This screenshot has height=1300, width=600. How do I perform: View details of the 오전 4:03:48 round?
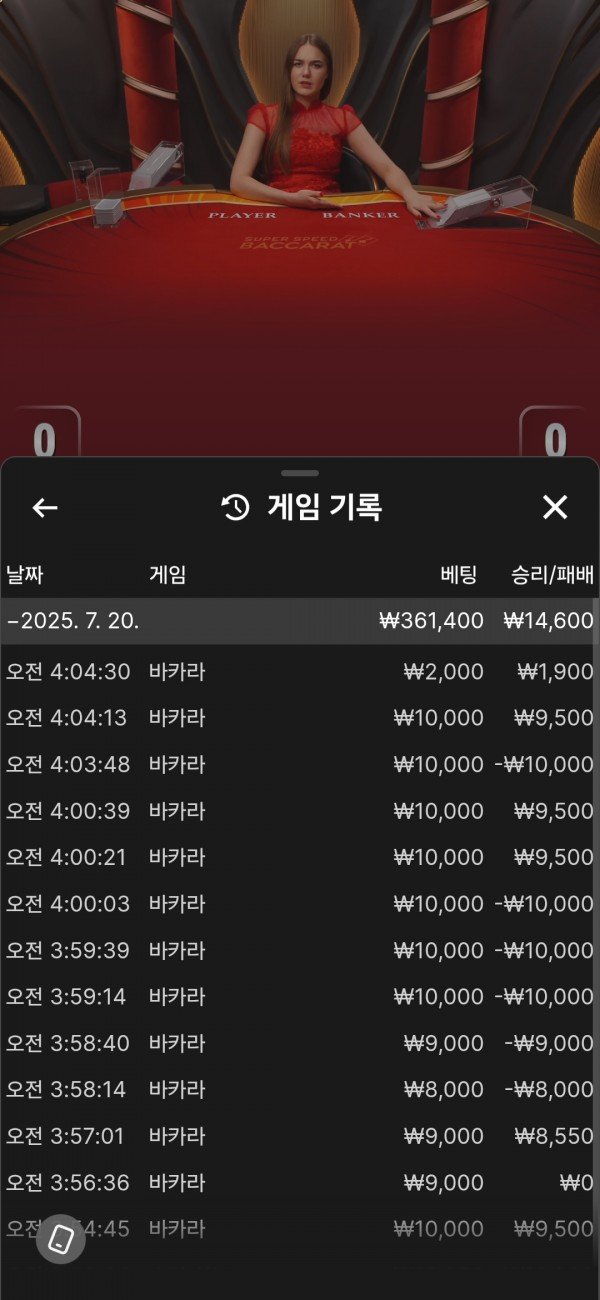(x=300, y=765)
